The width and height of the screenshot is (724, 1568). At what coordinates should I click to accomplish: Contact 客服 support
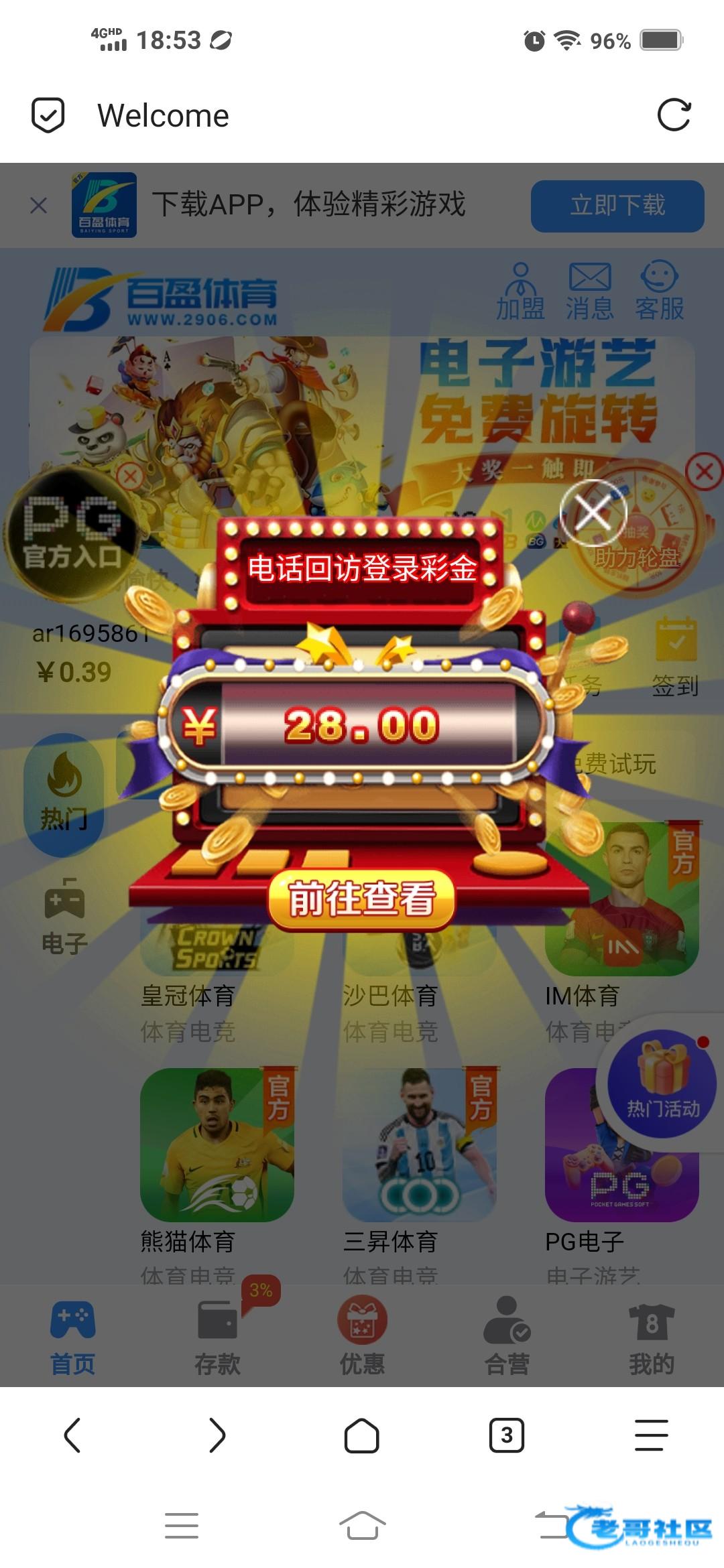tap(660, 292)
